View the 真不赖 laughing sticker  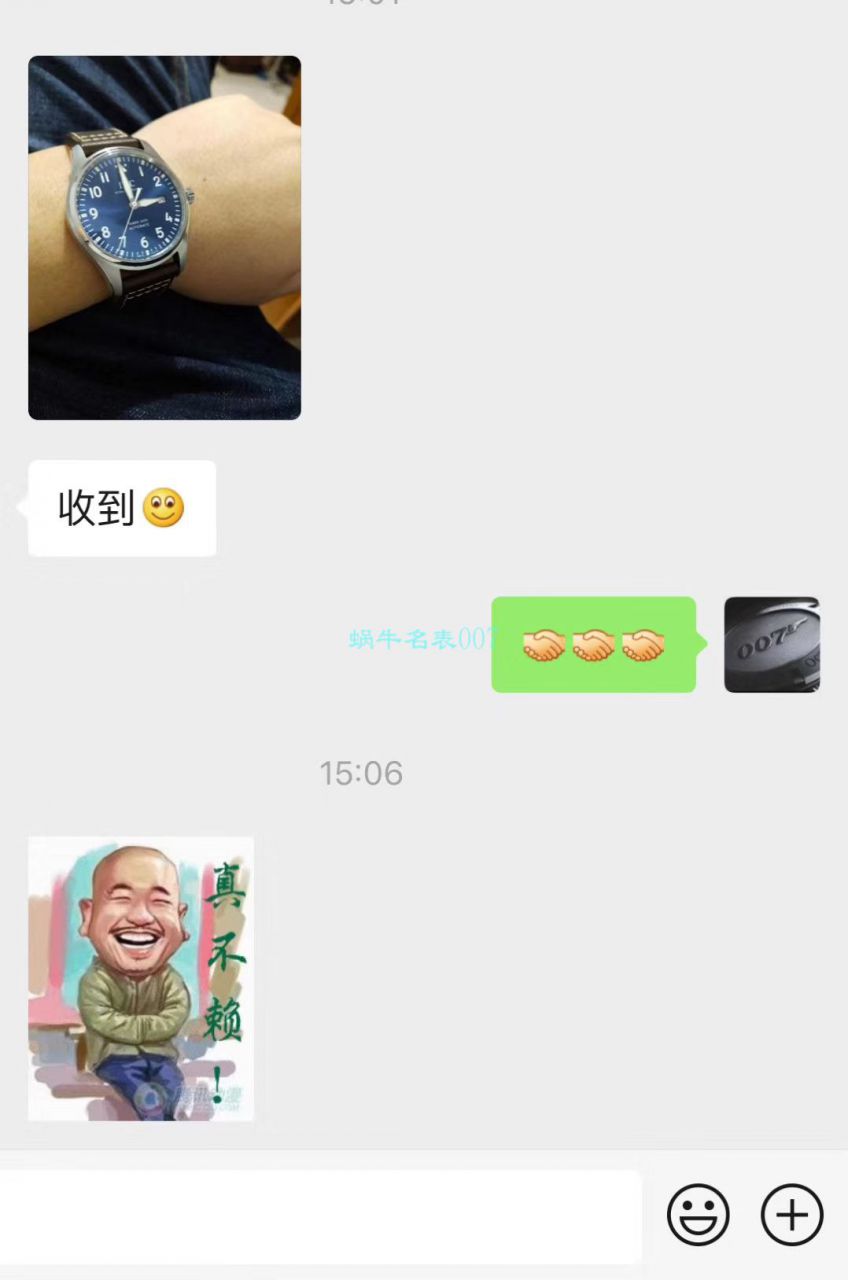[140, 977]
